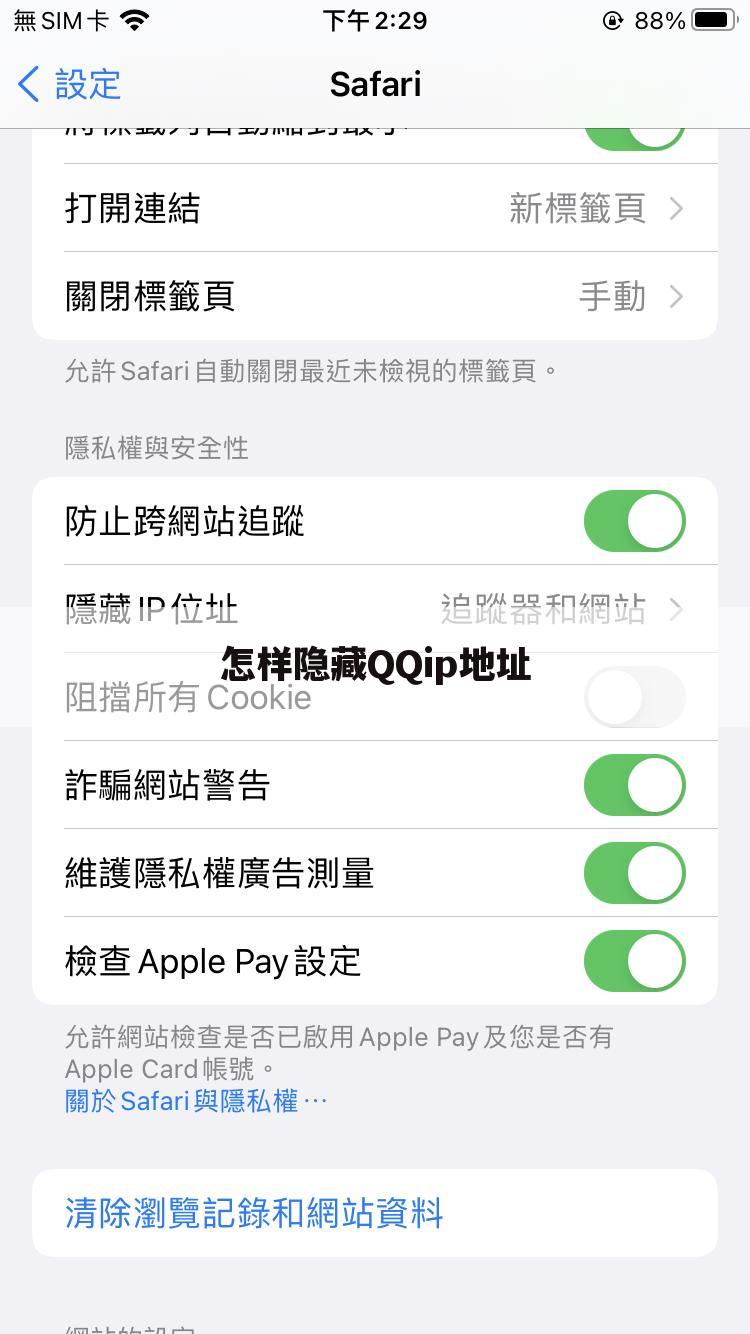Turn off 檢查 Apple Pay 設定

click(635, 961)
